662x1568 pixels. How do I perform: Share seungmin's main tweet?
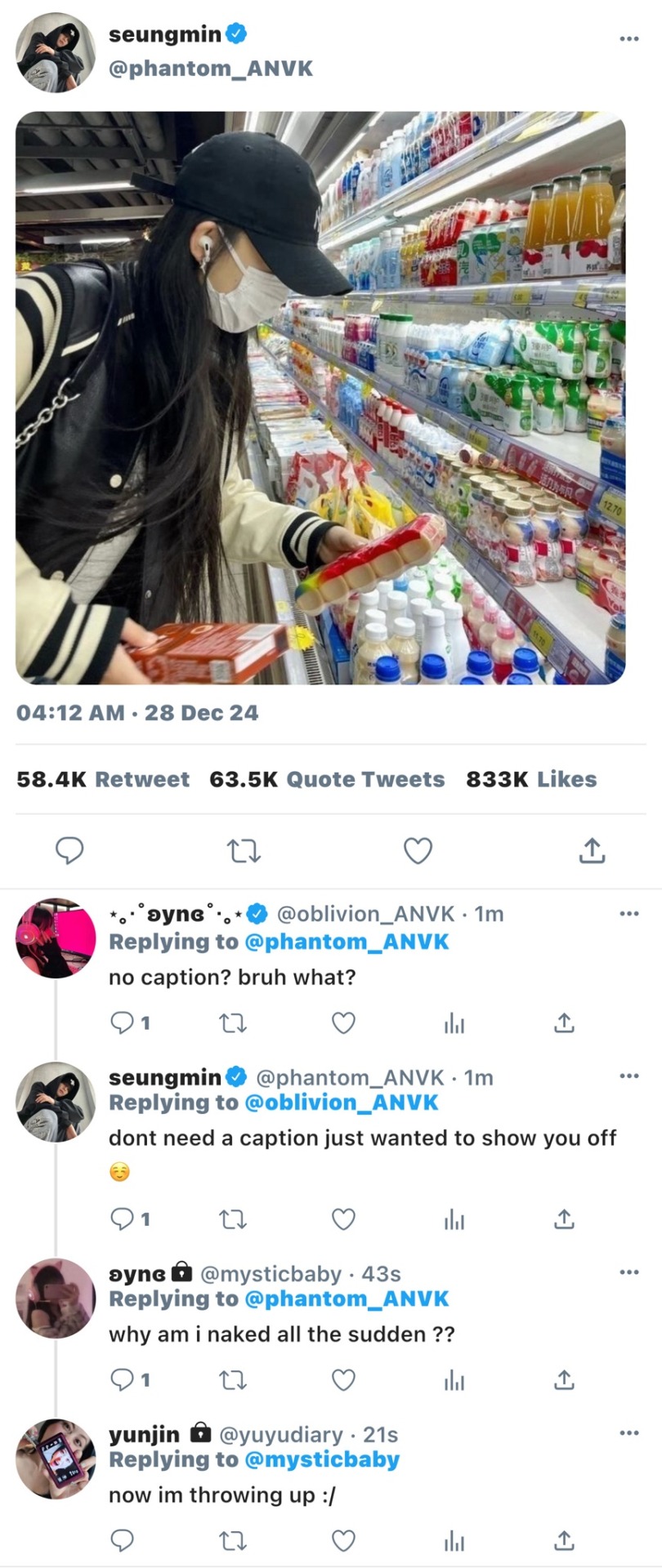coord(592,850)
